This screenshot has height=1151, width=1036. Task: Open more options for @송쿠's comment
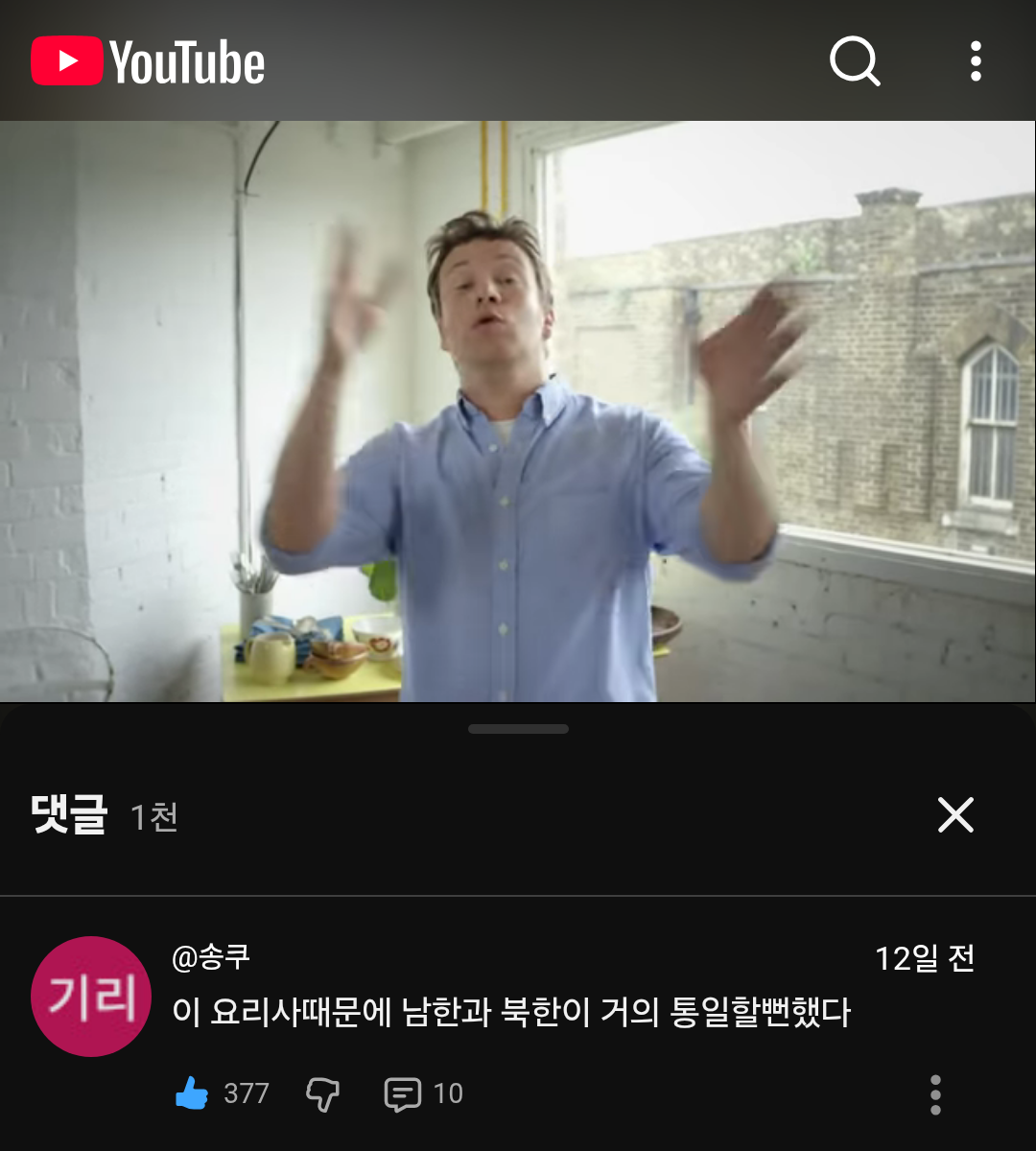click(935, 1094)
